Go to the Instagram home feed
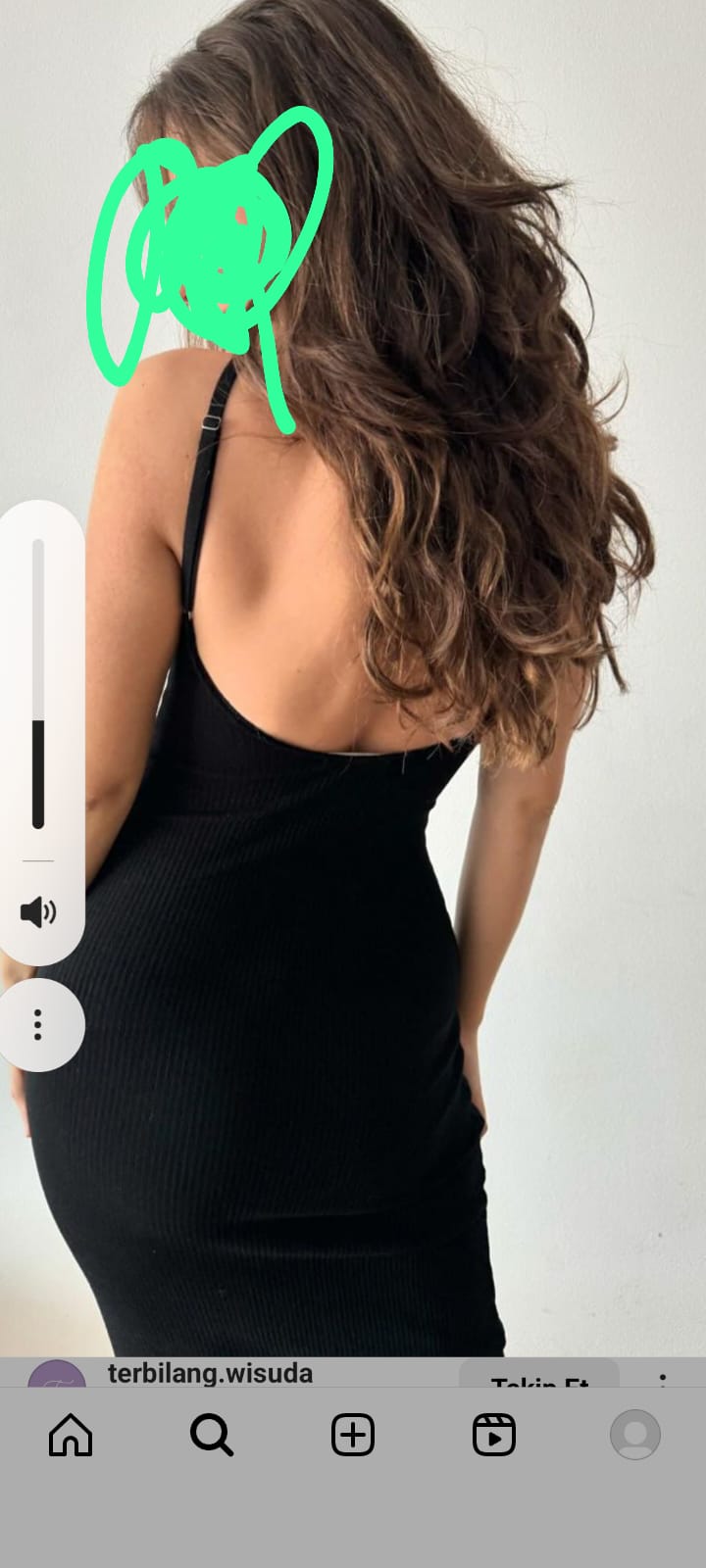The width and height of the screenshot is (706, 1568). (71, 1436)
